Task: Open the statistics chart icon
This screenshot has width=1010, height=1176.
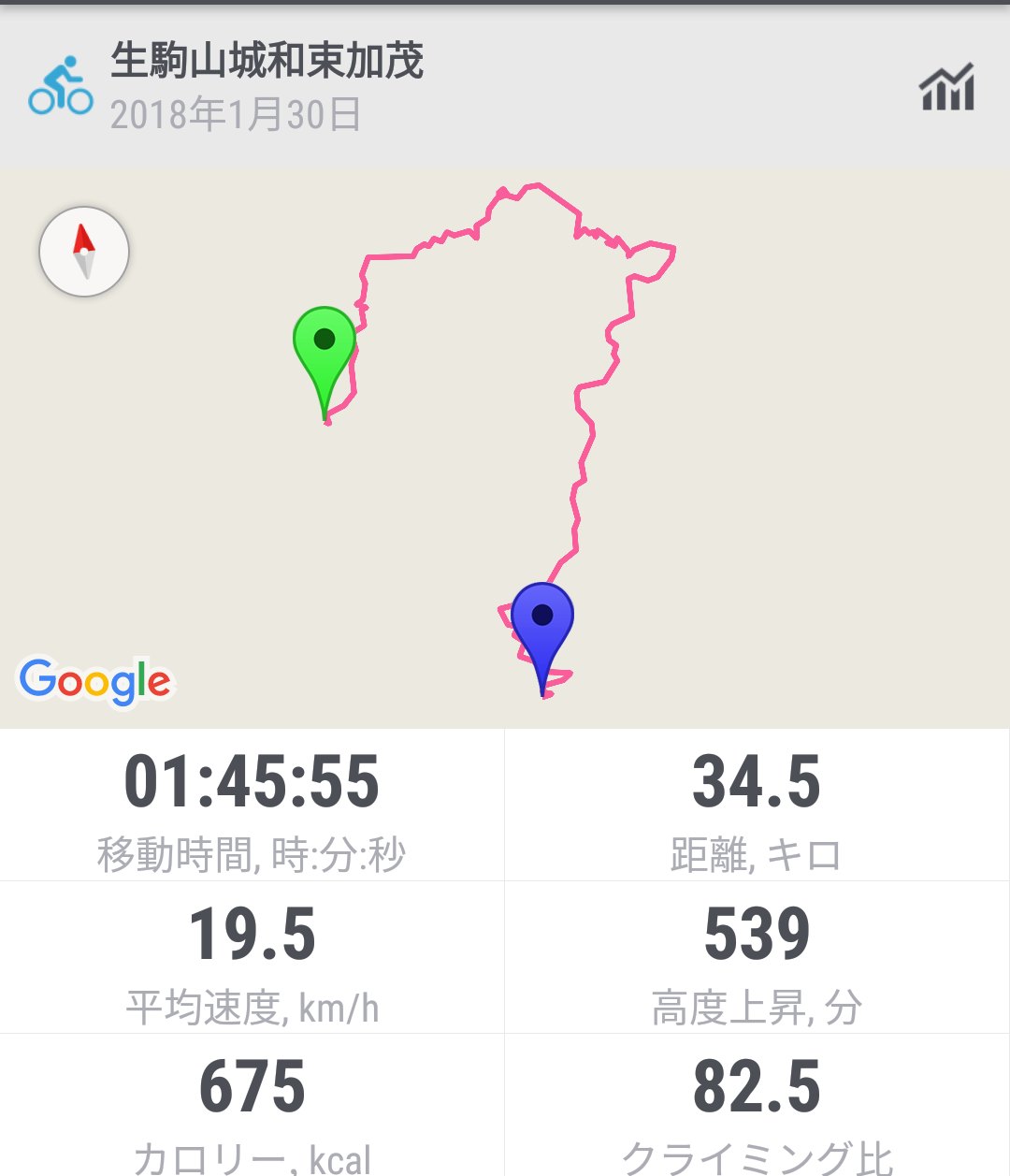Action: point(946,88)
